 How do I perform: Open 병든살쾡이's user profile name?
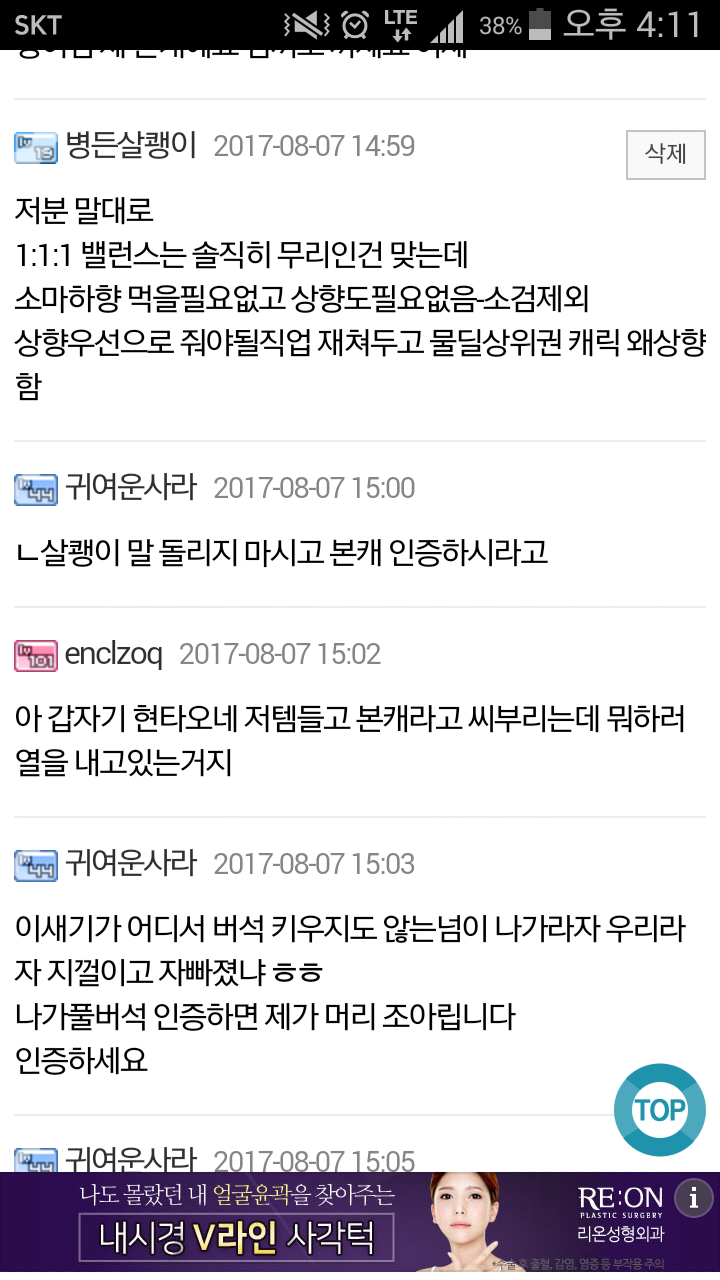point(131,147)
